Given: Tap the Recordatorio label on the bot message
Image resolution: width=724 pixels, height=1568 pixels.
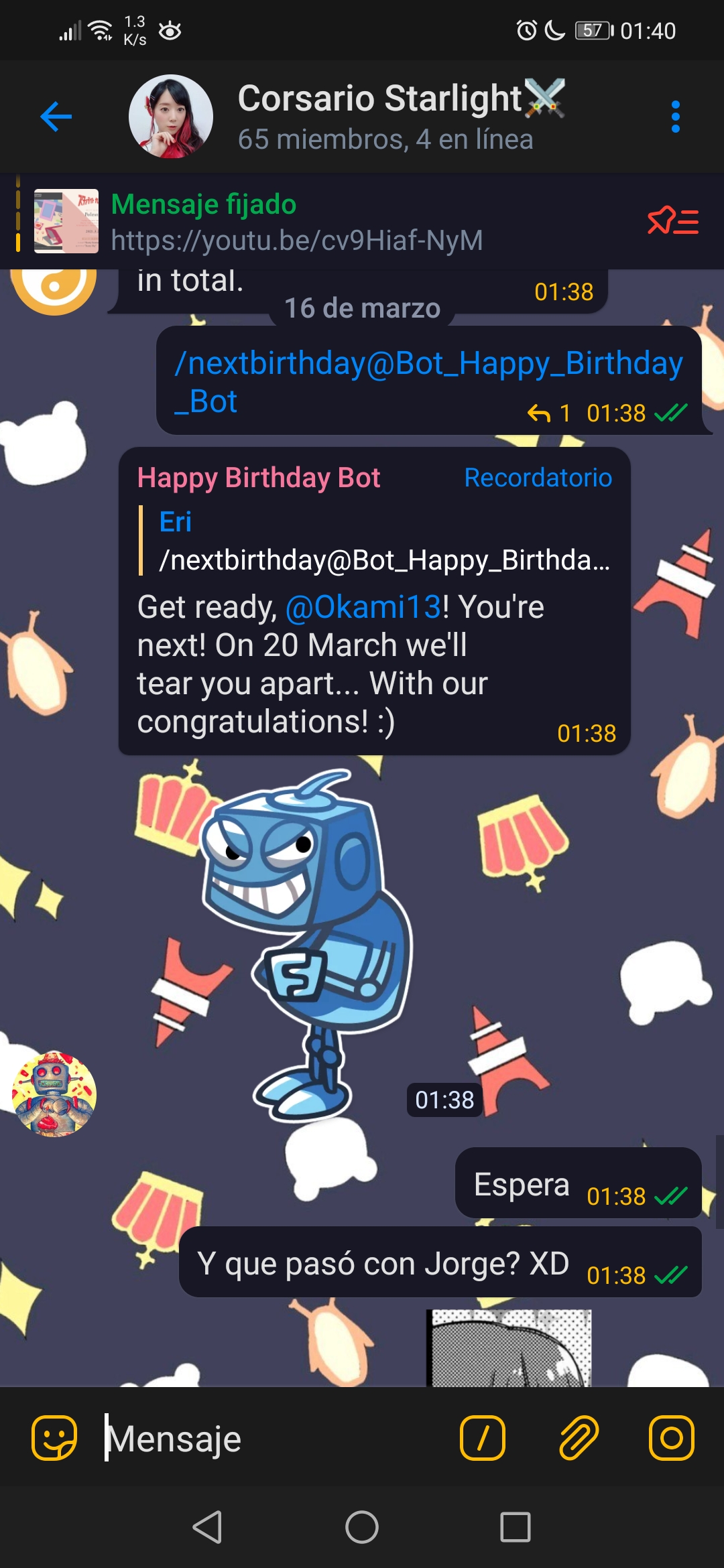Looking at the screenshot, I should tap(538, 477).
